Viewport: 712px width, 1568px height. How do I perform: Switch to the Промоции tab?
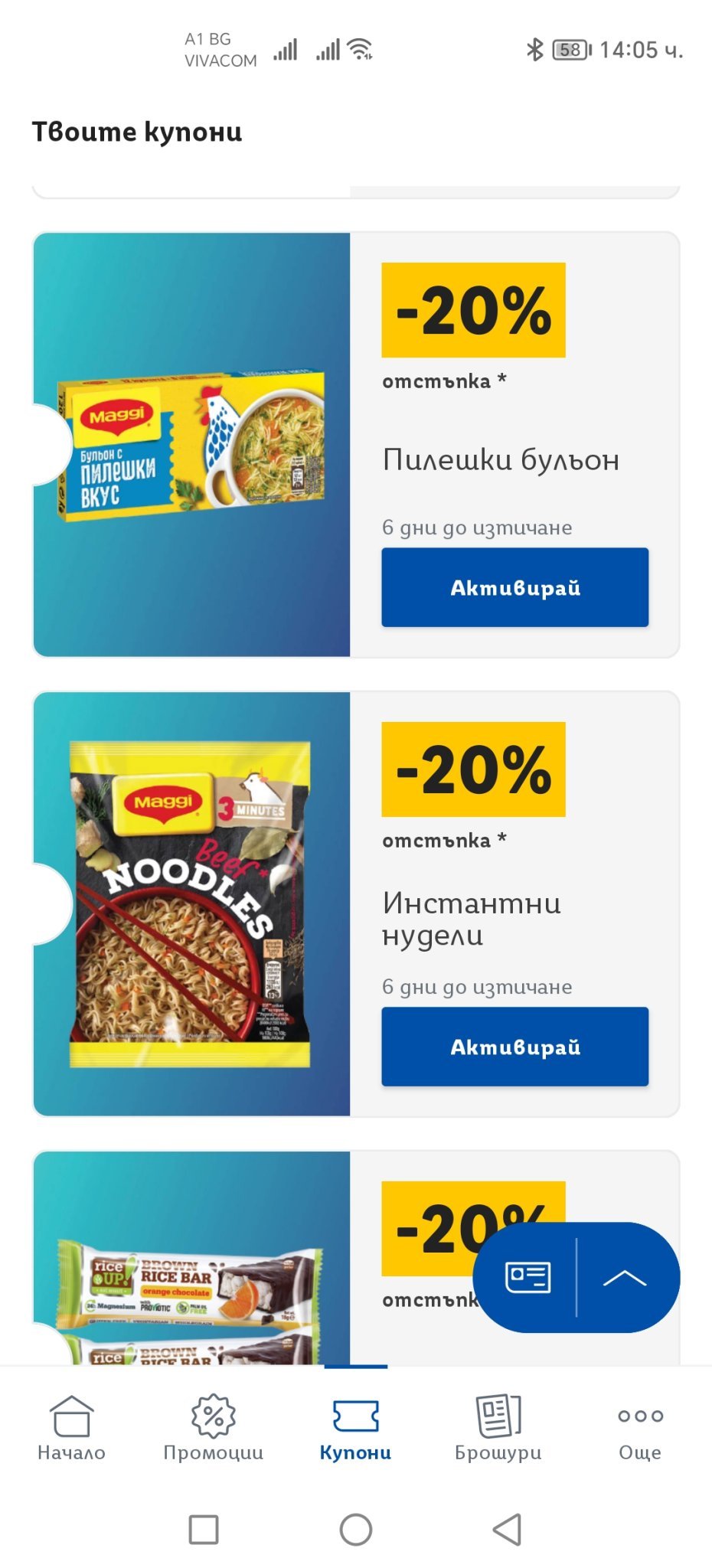pos(213,1427)
